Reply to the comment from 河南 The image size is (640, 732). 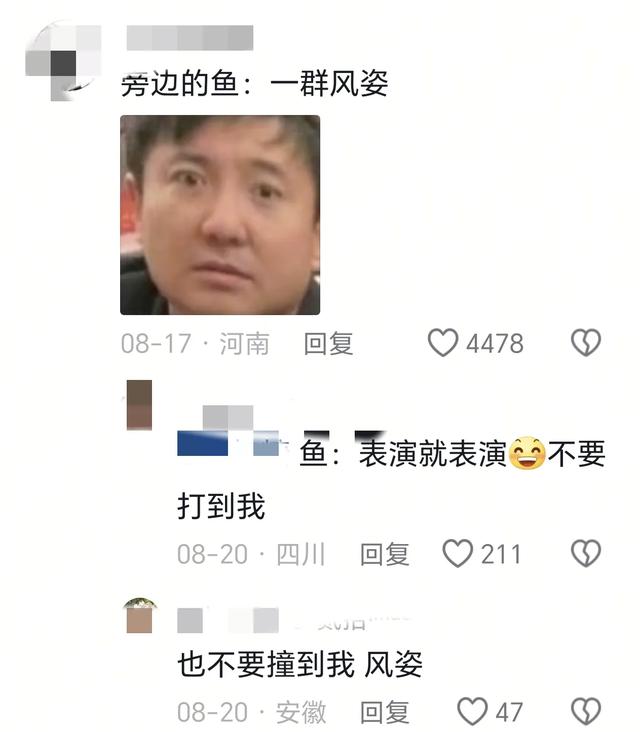(328, 344)
